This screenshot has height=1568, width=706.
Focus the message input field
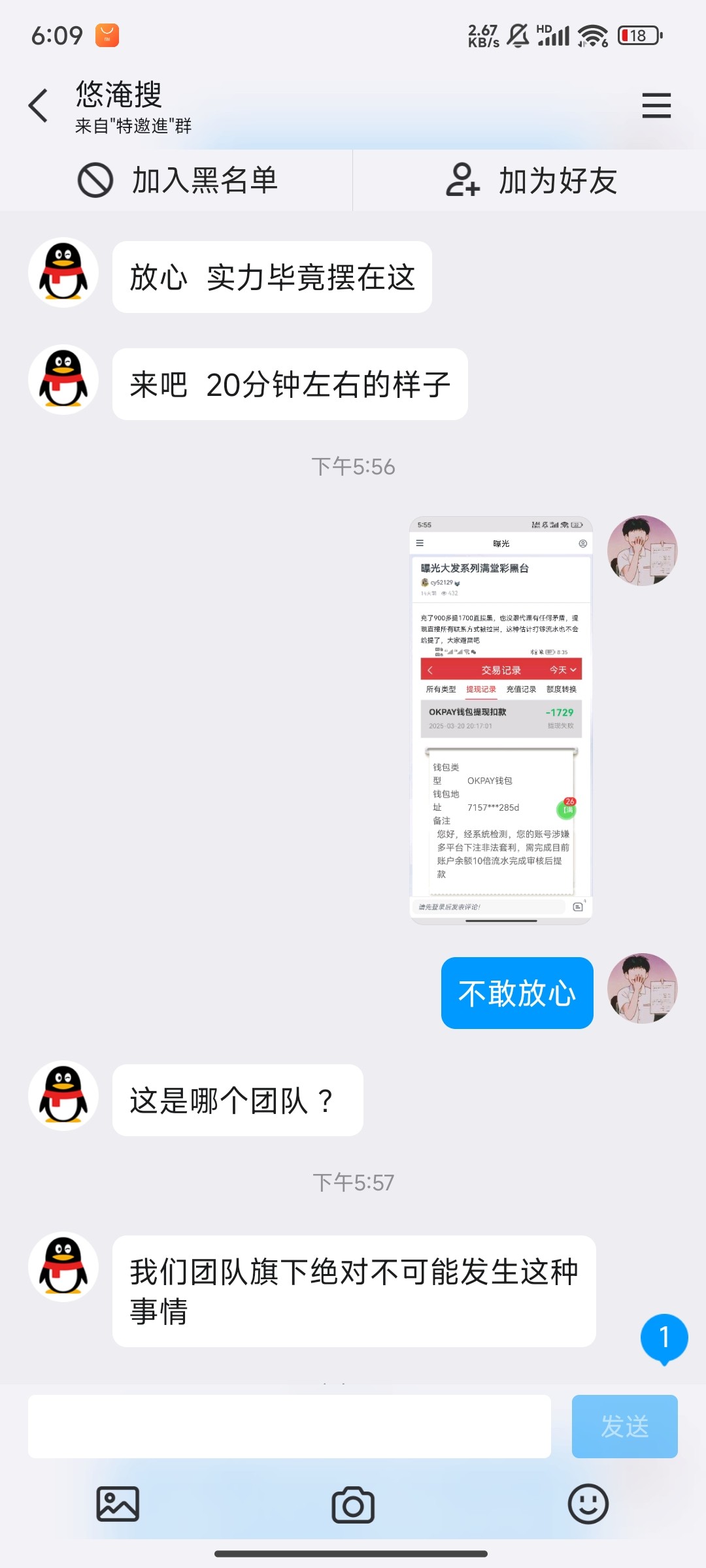click(289, 1426)
